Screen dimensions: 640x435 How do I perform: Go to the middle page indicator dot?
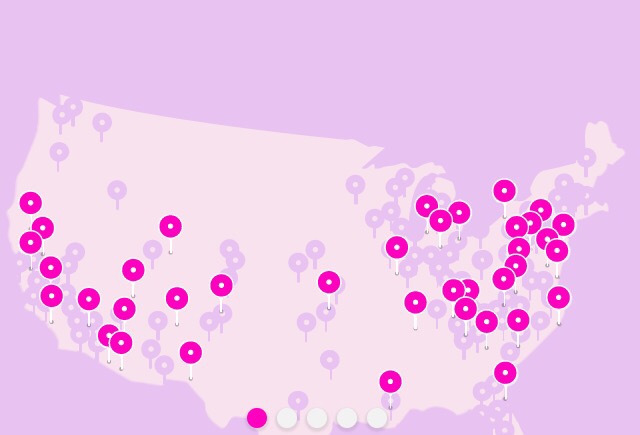pyautogui.click(x=317, y=418)
